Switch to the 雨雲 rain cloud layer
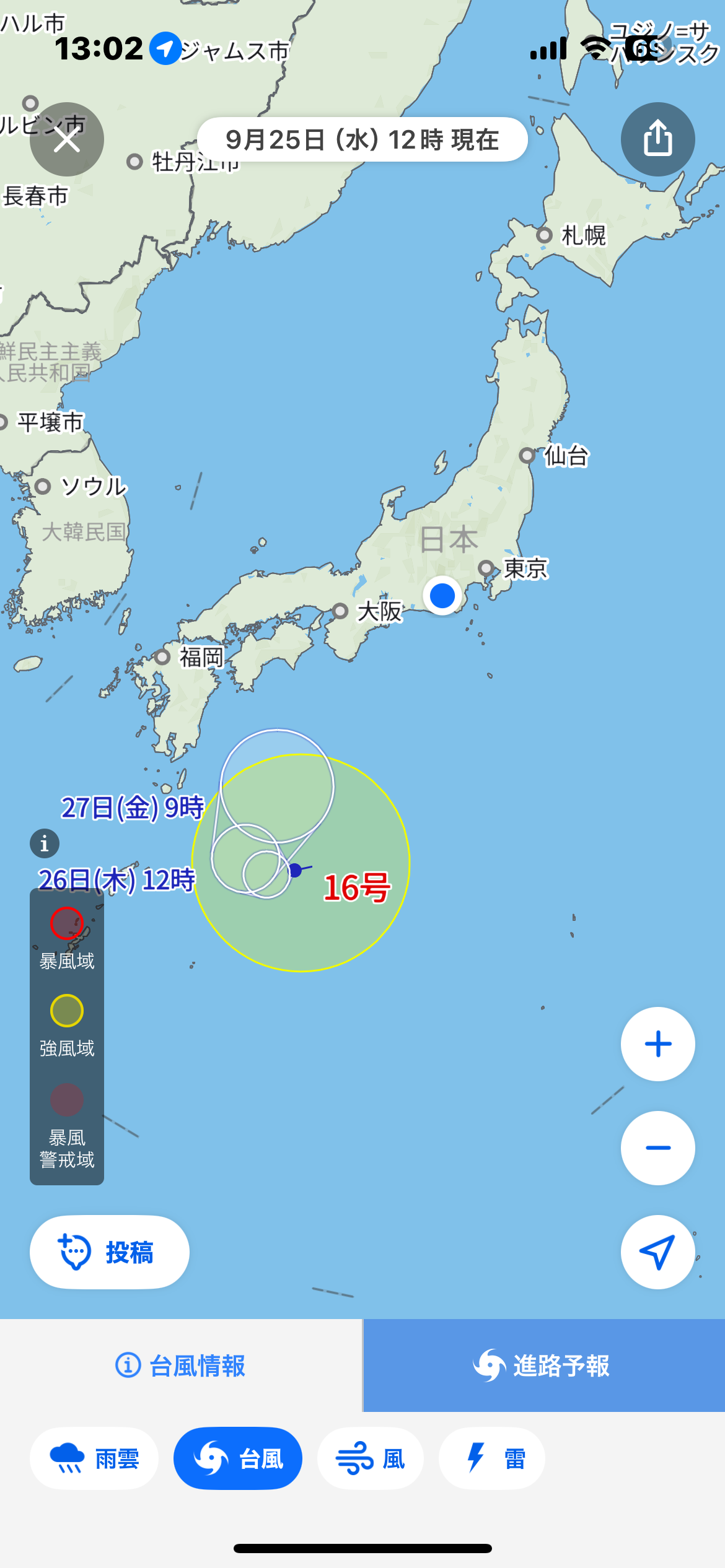 94,1458
